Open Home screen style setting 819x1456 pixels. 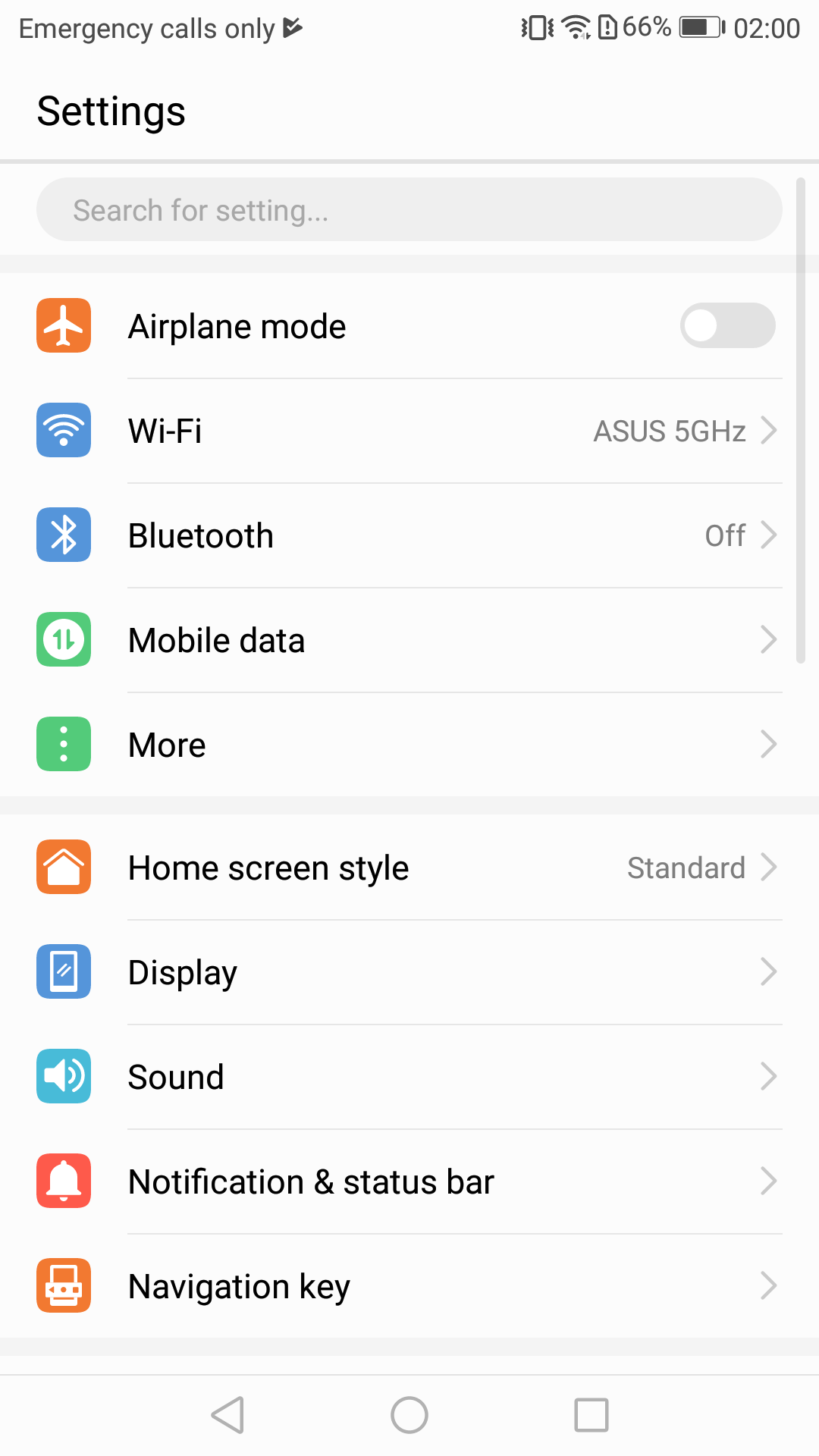(409, 868)
